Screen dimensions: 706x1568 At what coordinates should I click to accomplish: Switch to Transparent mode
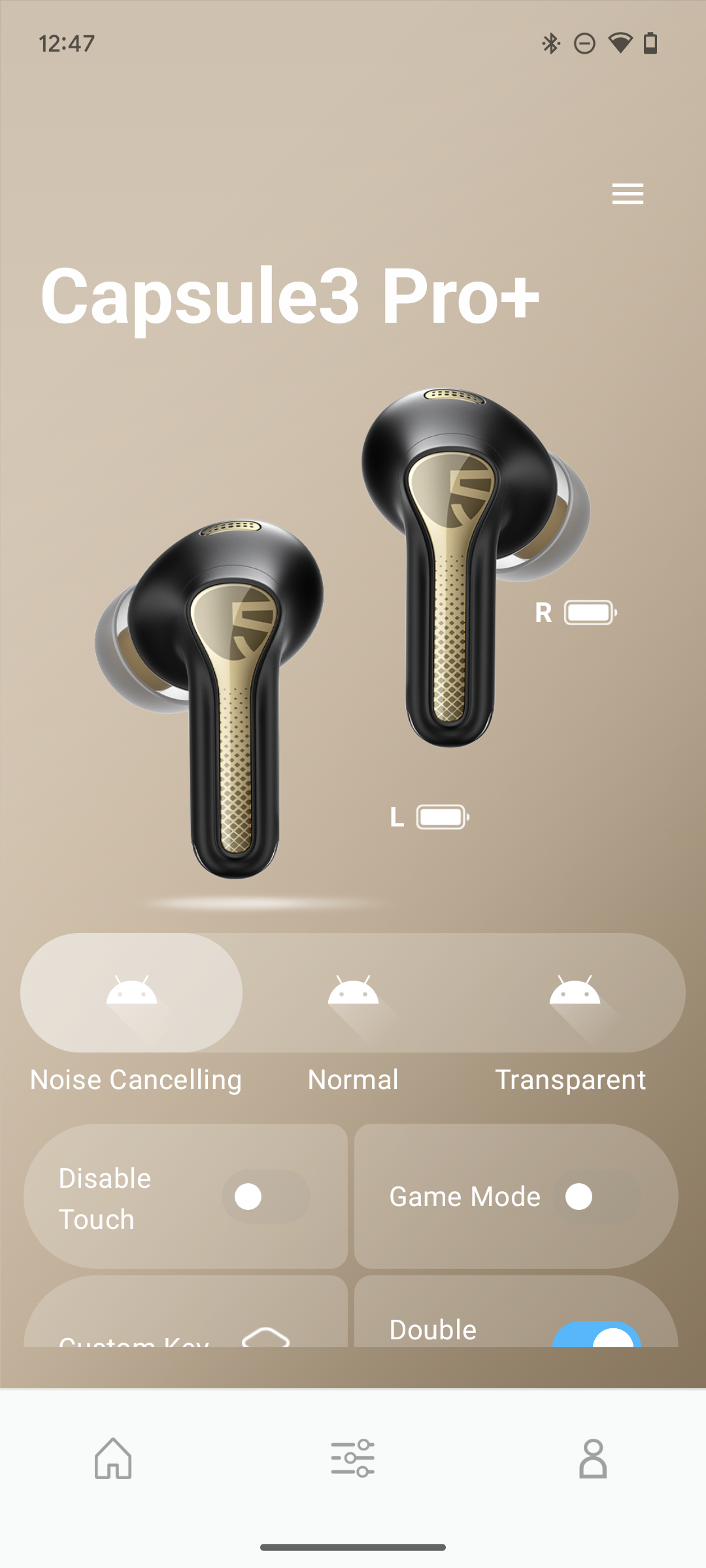(574, 993)
